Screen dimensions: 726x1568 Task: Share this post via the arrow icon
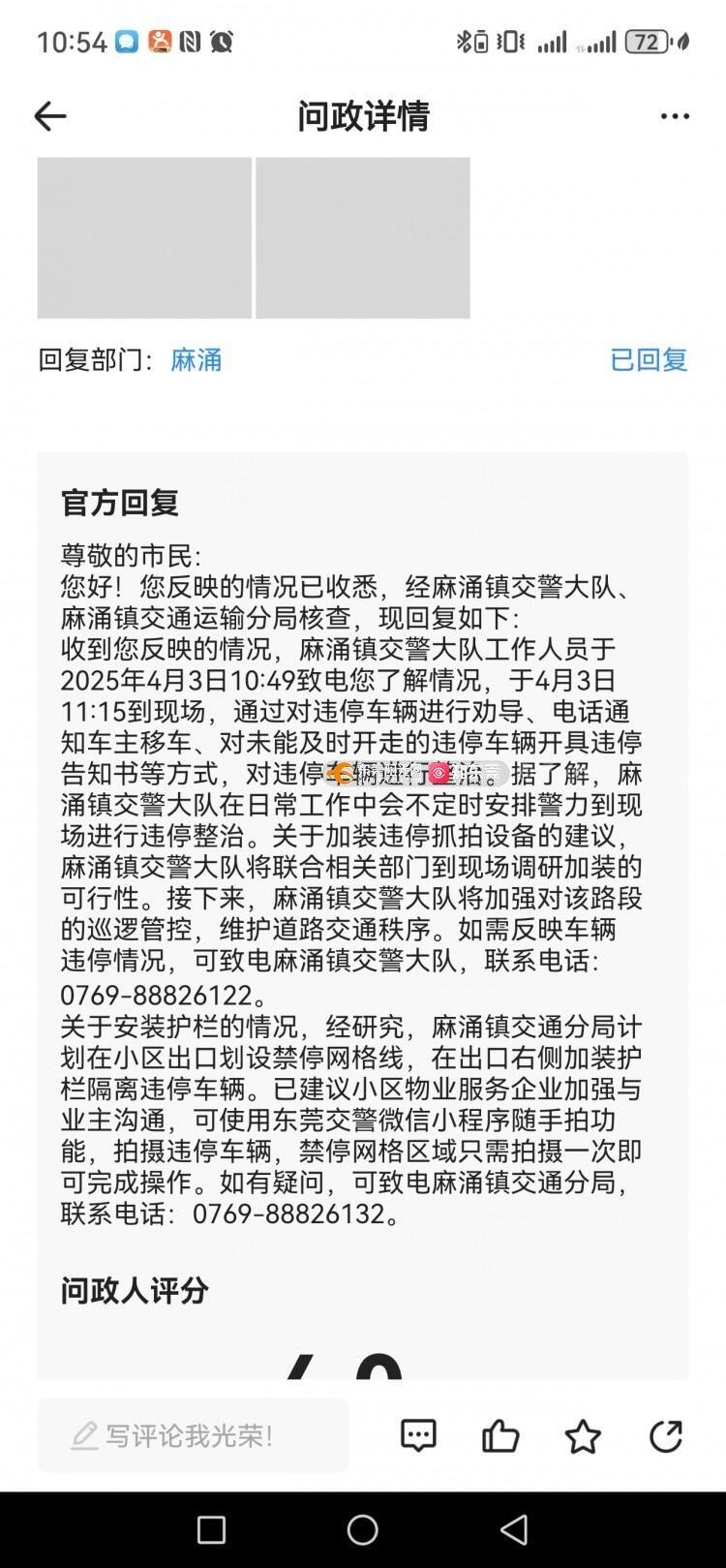click(665, 1435)
